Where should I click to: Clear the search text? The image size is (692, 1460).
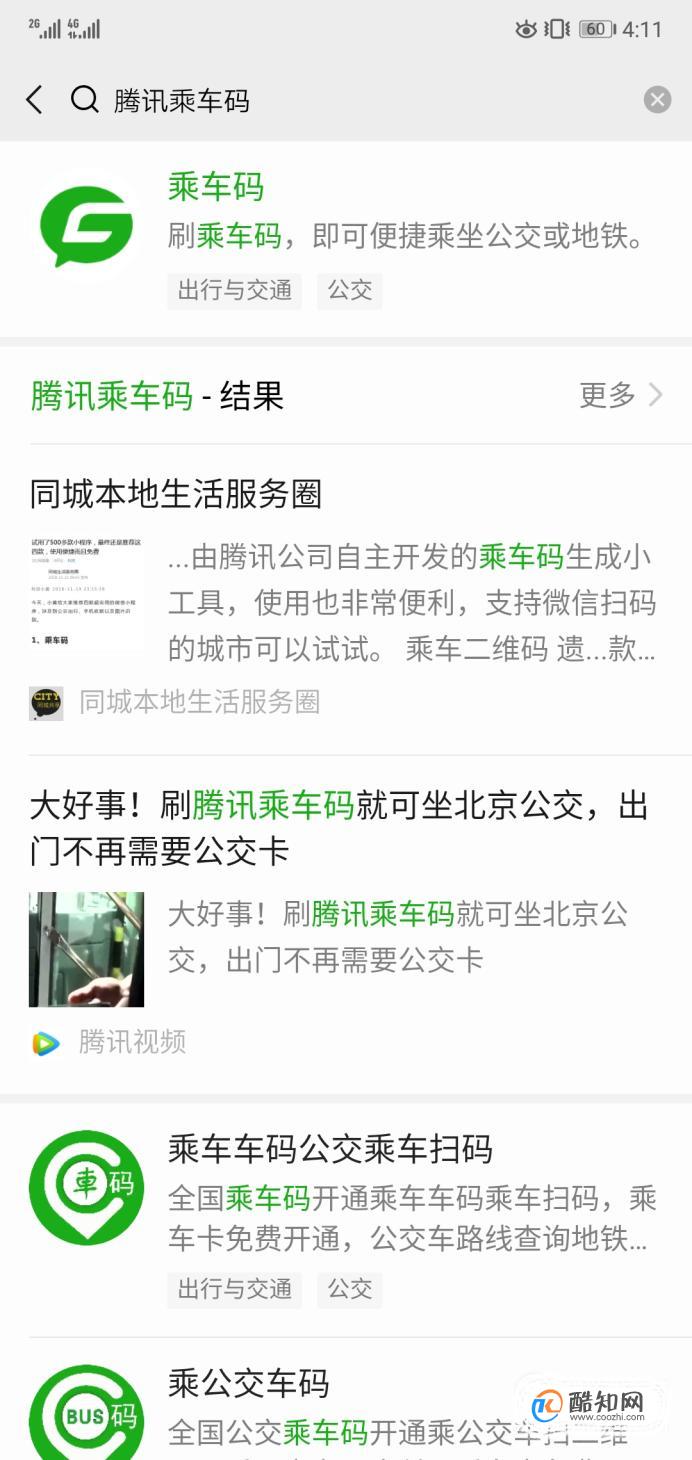(657, 100)
